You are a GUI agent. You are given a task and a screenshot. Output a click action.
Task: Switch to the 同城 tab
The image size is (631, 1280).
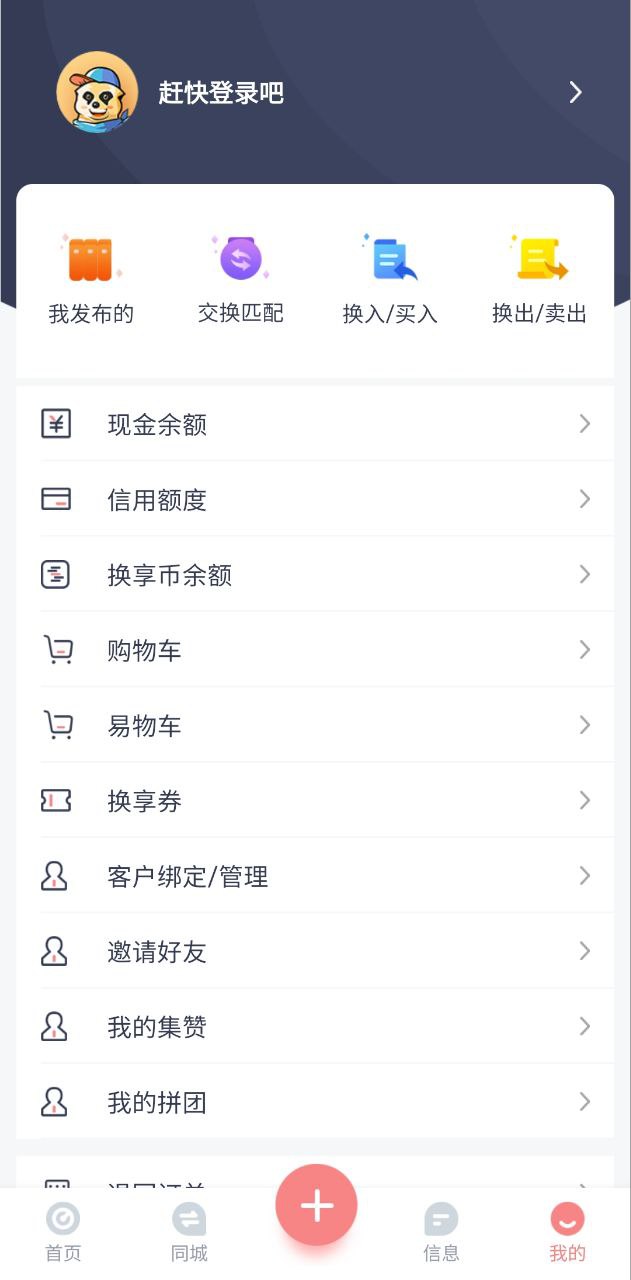pyautogui.click(x=189, y=1232)
